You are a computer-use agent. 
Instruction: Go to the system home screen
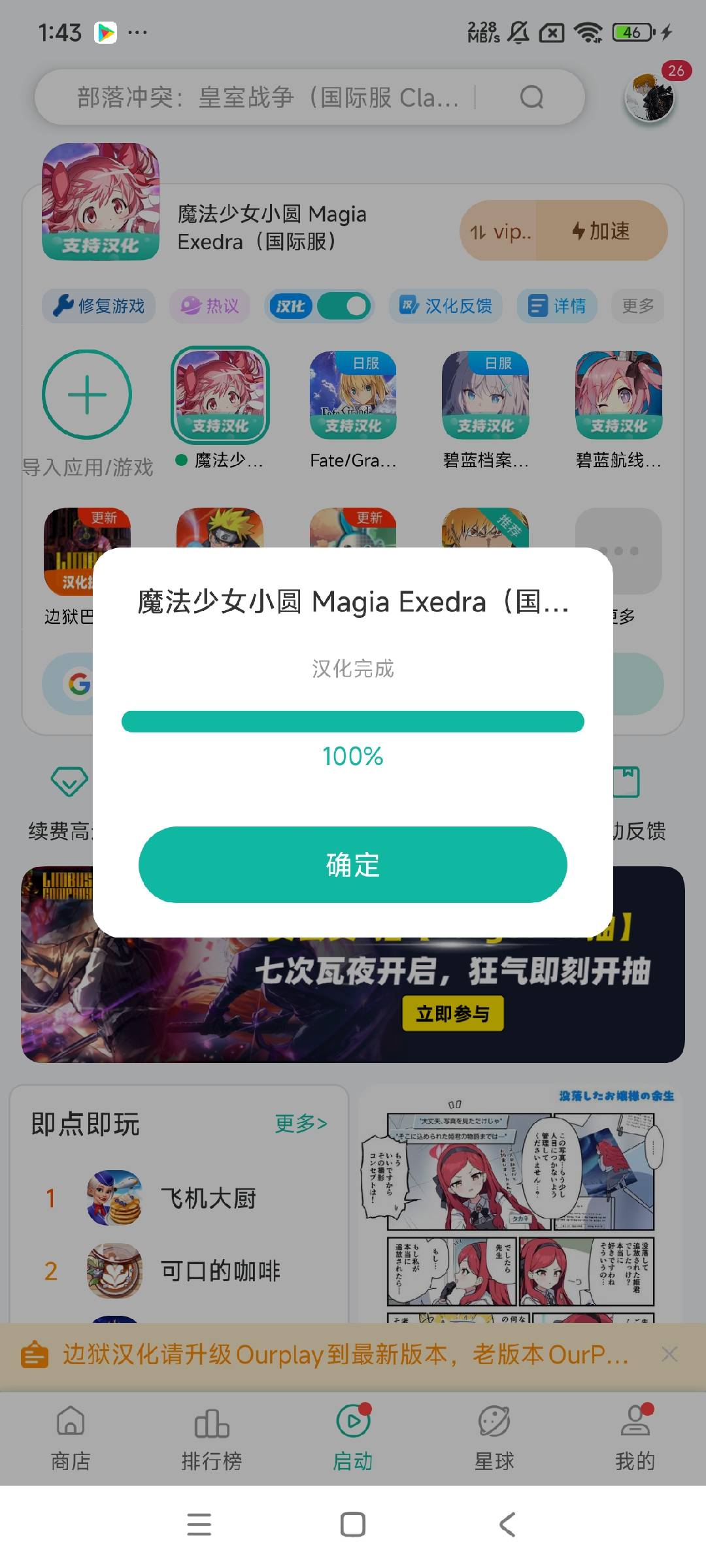[x=352, y=1524]
